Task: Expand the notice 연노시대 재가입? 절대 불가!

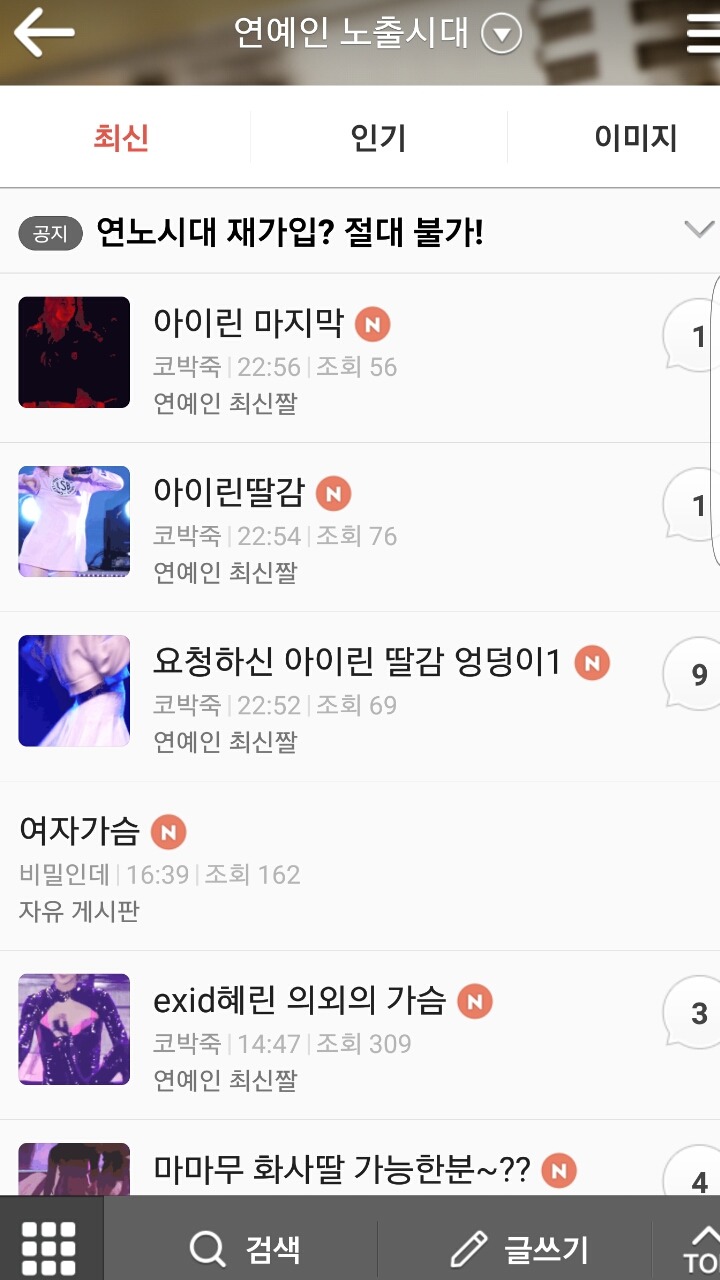Action: (300, 231)
